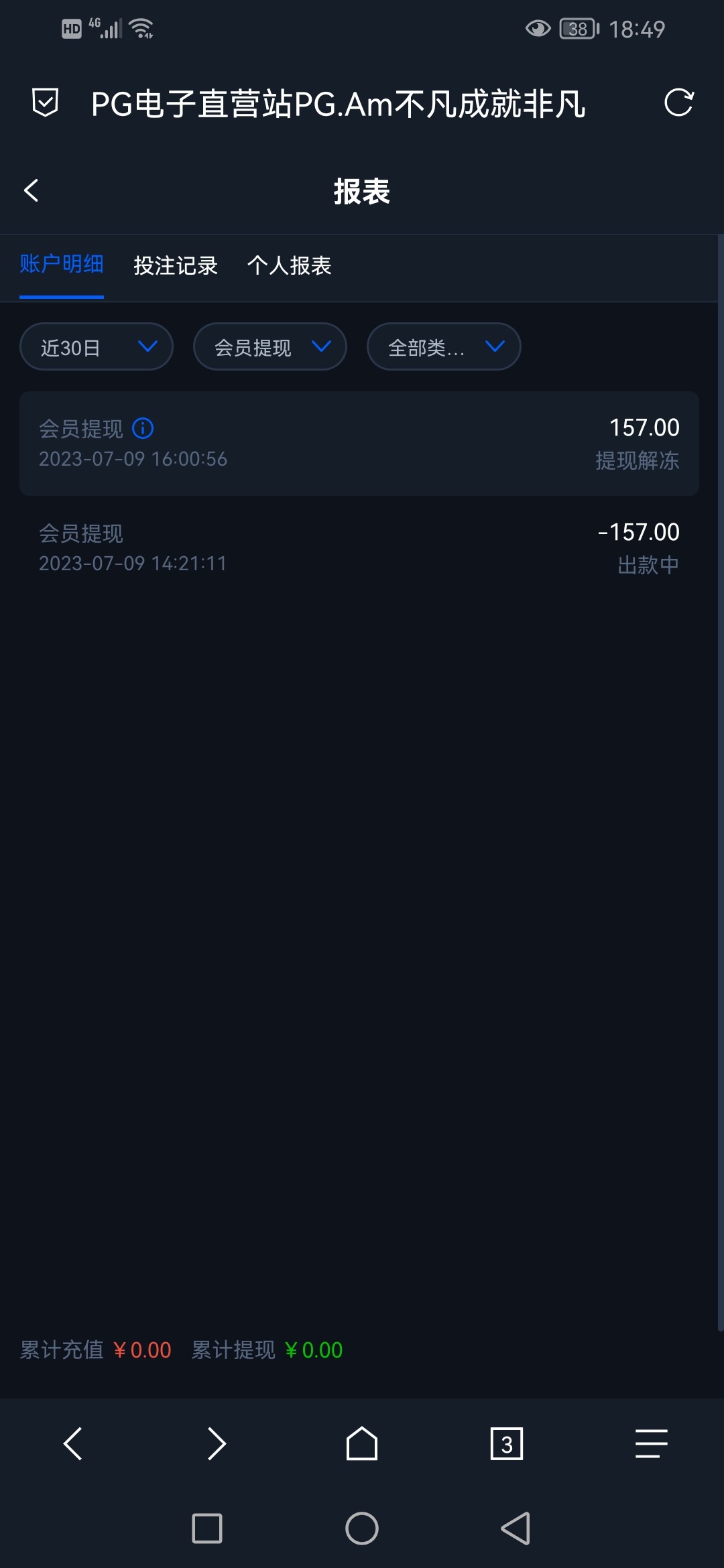Open the 全部类... category filter dropdown
Image resolution: width=724 pixels, height=1568 pixels.
pos(444,346)
